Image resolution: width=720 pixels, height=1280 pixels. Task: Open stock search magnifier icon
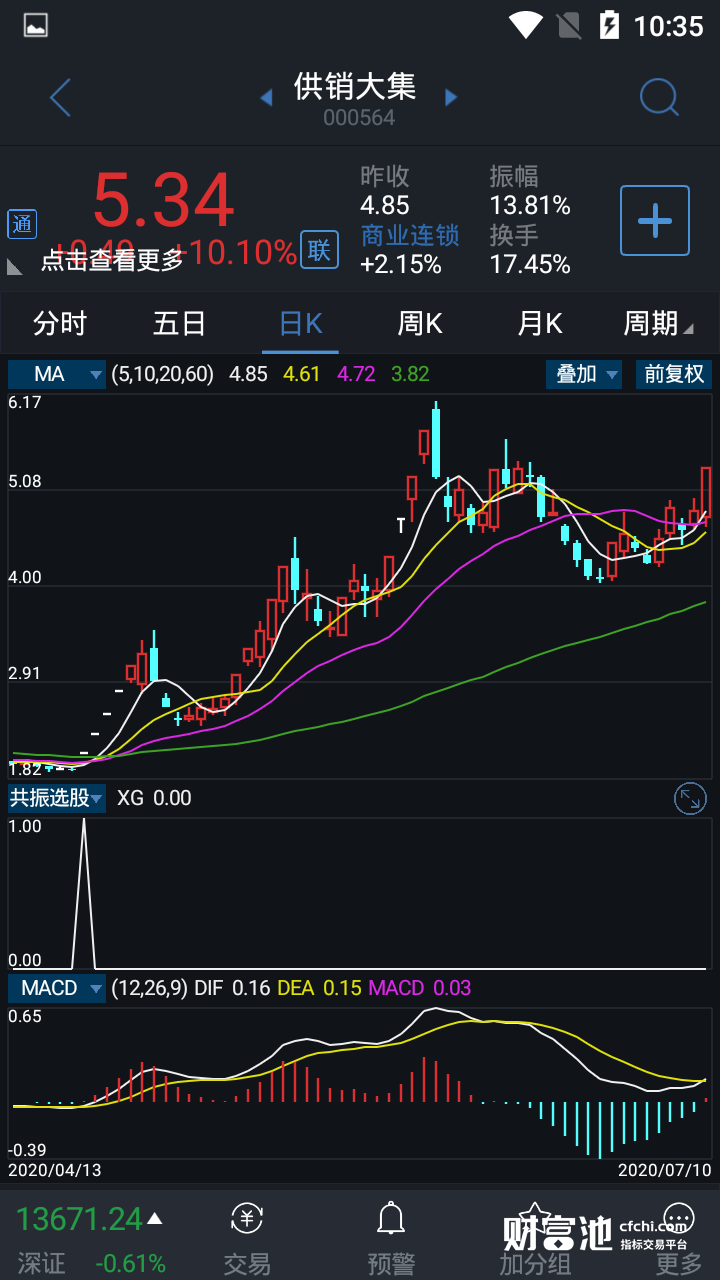coord(659,98)
